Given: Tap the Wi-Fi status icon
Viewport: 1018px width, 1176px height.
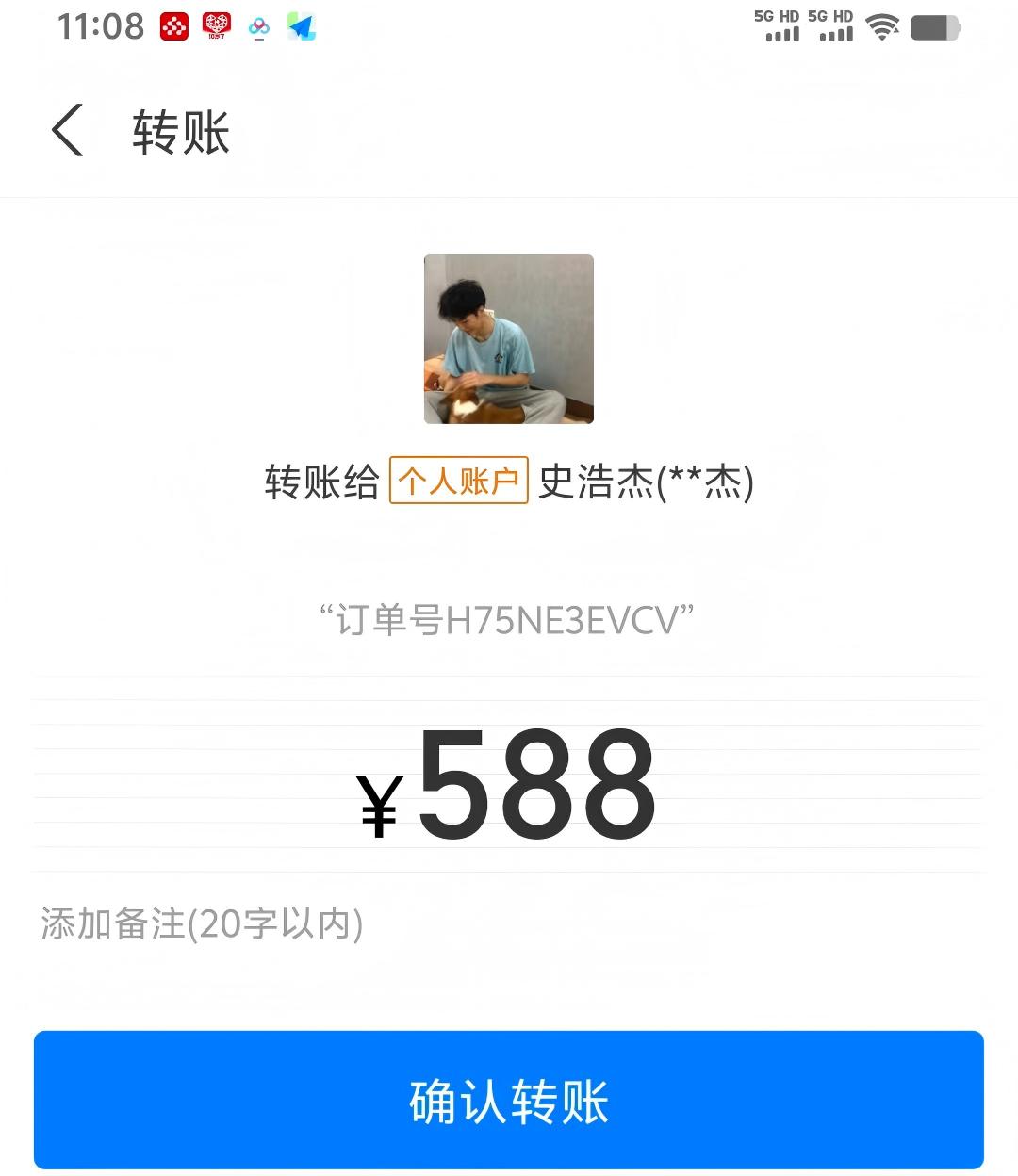Looking at the screenshot, I should pos(882,26).
